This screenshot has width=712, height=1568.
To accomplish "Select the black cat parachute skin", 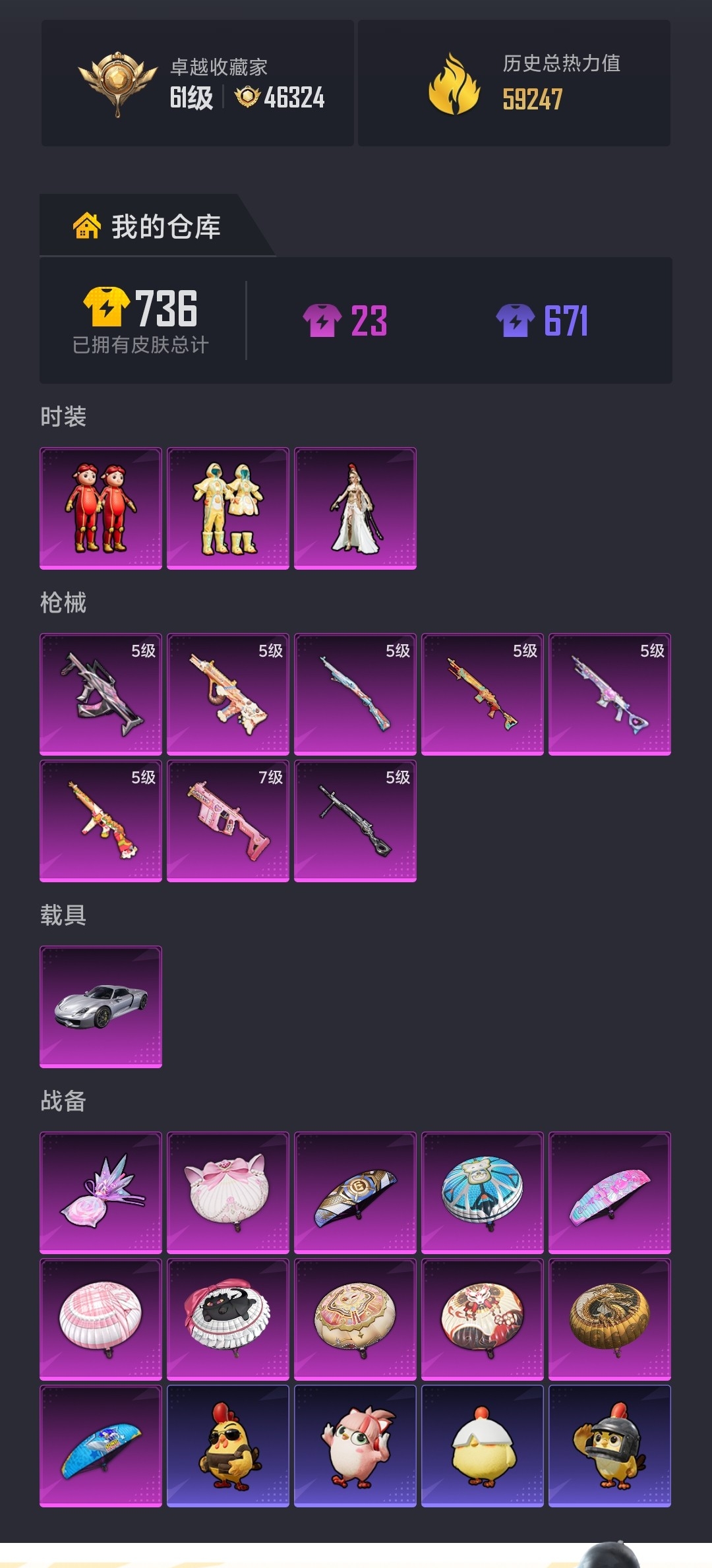I will [x=227, y=1319].
